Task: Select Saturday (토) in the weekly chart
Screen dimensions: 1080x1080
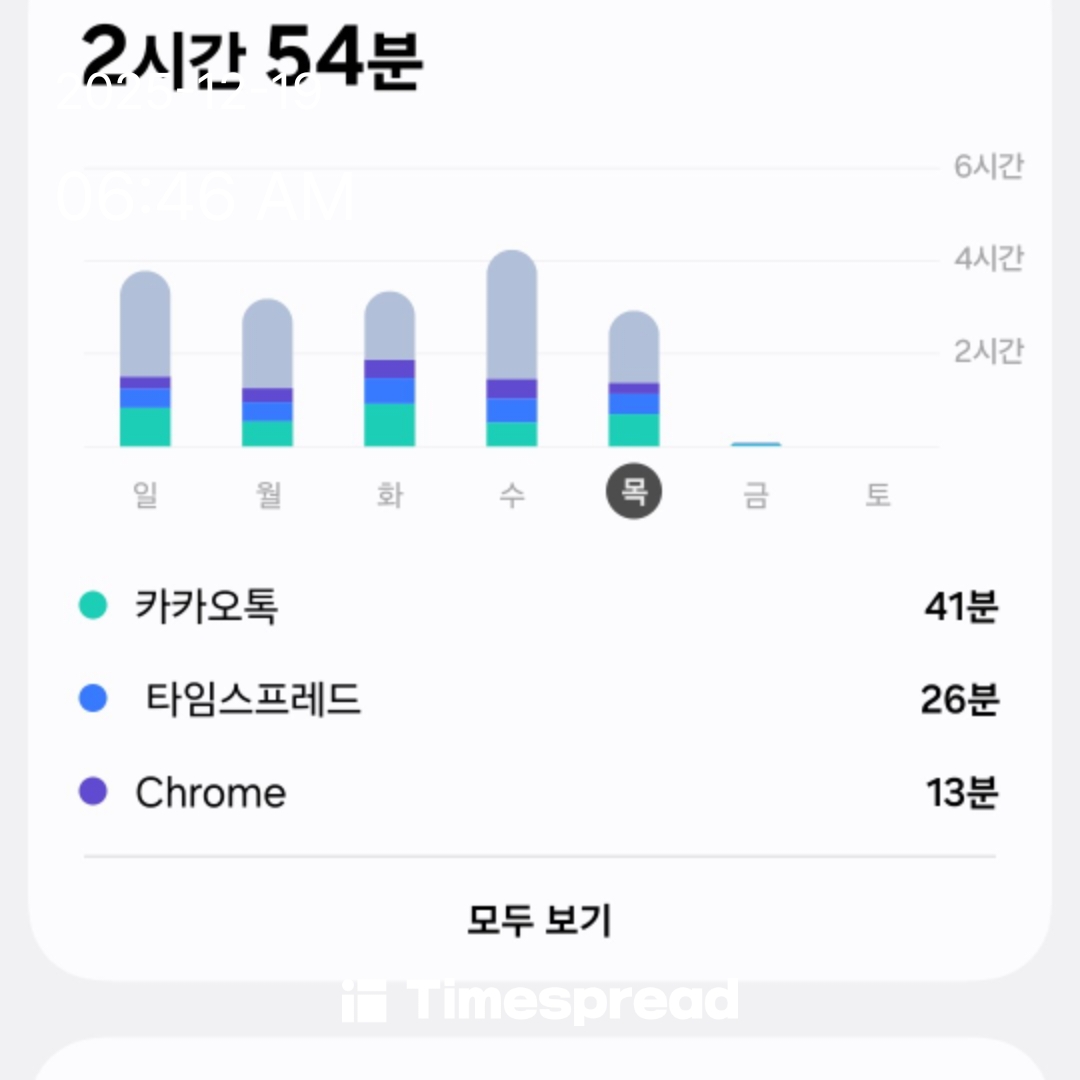Action: click(x=877, y=494)
